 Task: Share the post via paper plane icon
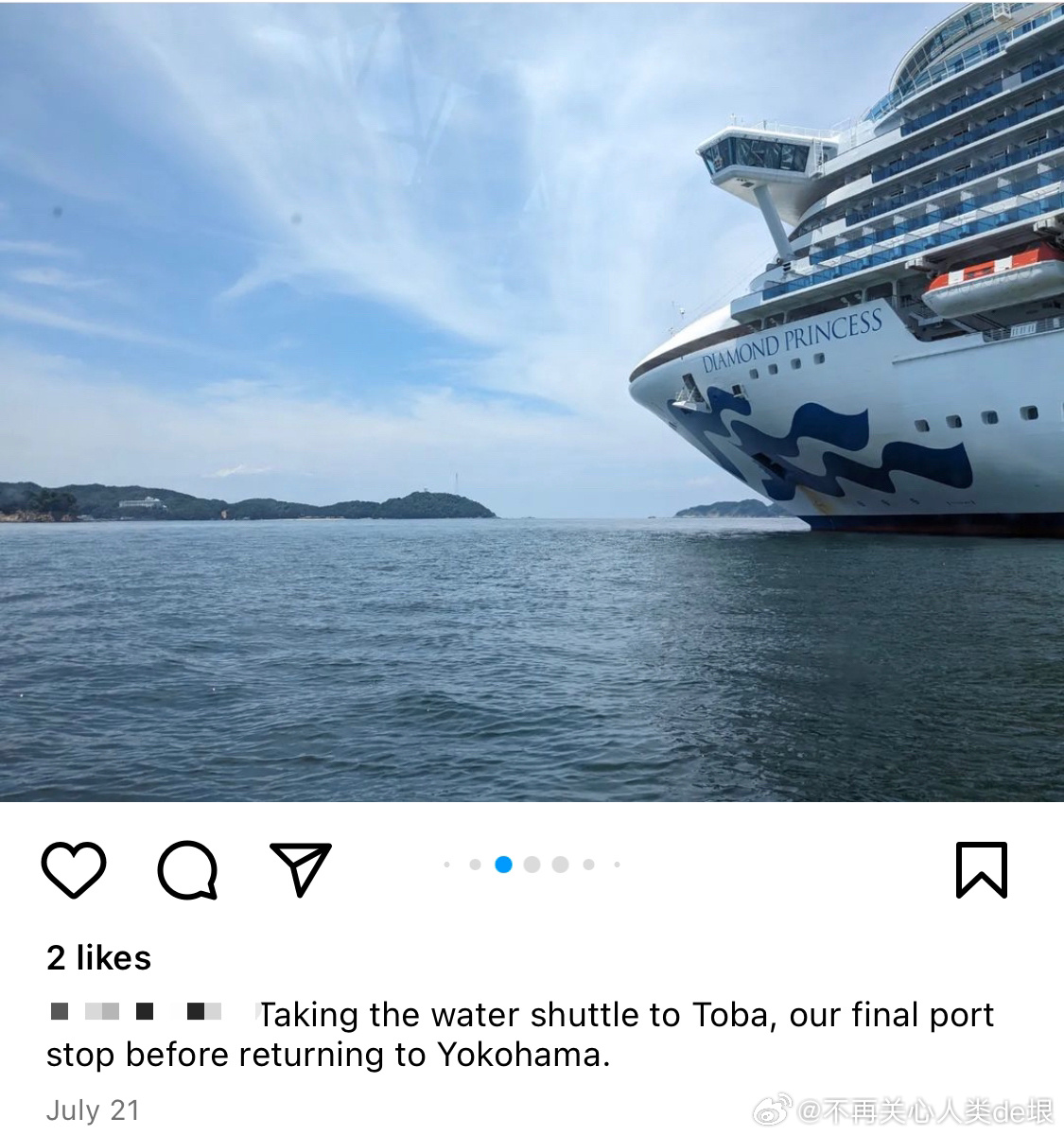[x=301, y=867]
